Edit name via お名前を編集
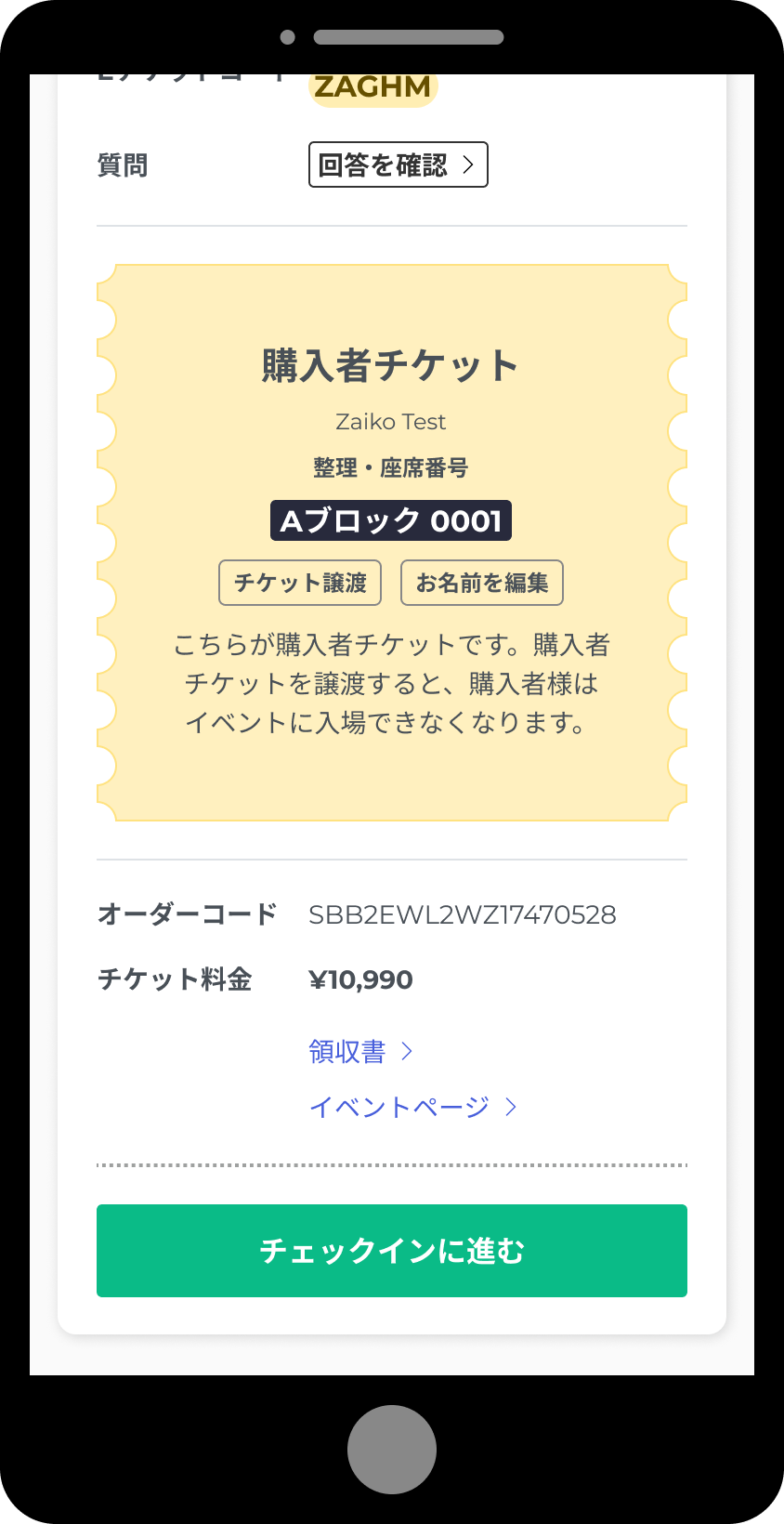The image size is (784, 1524). pos(481,583)
